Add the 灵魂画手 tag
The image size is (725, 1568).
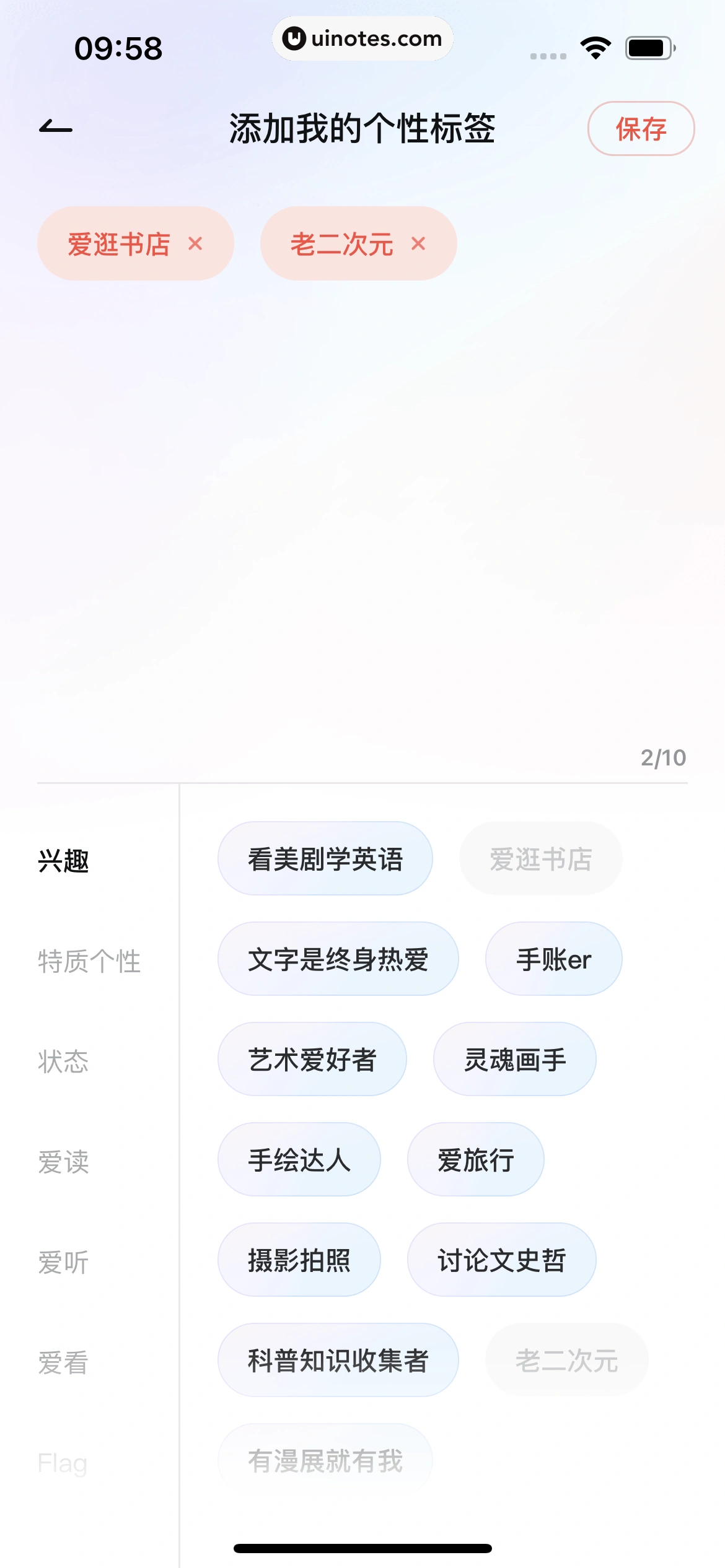(516, 1059)
